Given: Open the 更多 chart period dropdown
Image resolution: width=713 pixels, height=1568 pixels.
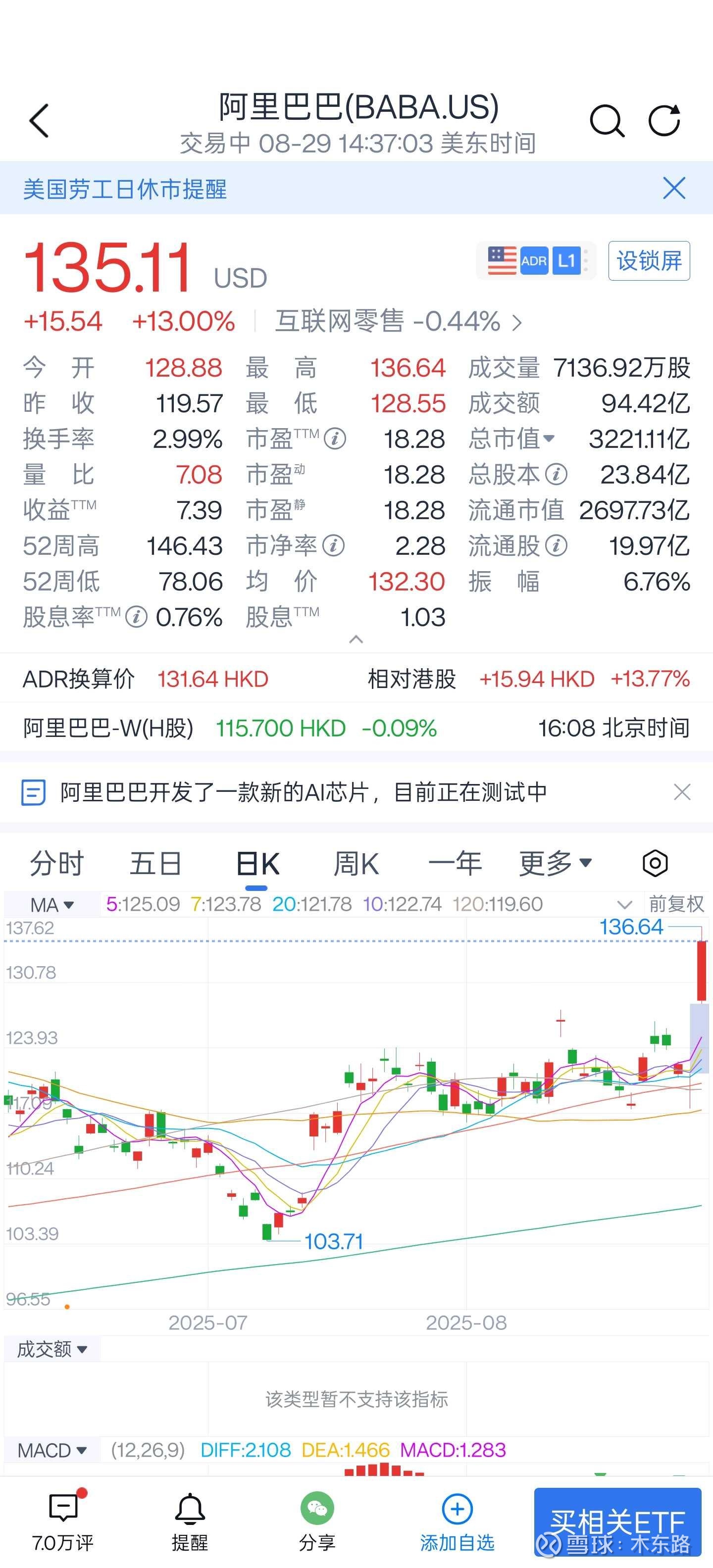Looking at the screenshot, I should (553, 863).
